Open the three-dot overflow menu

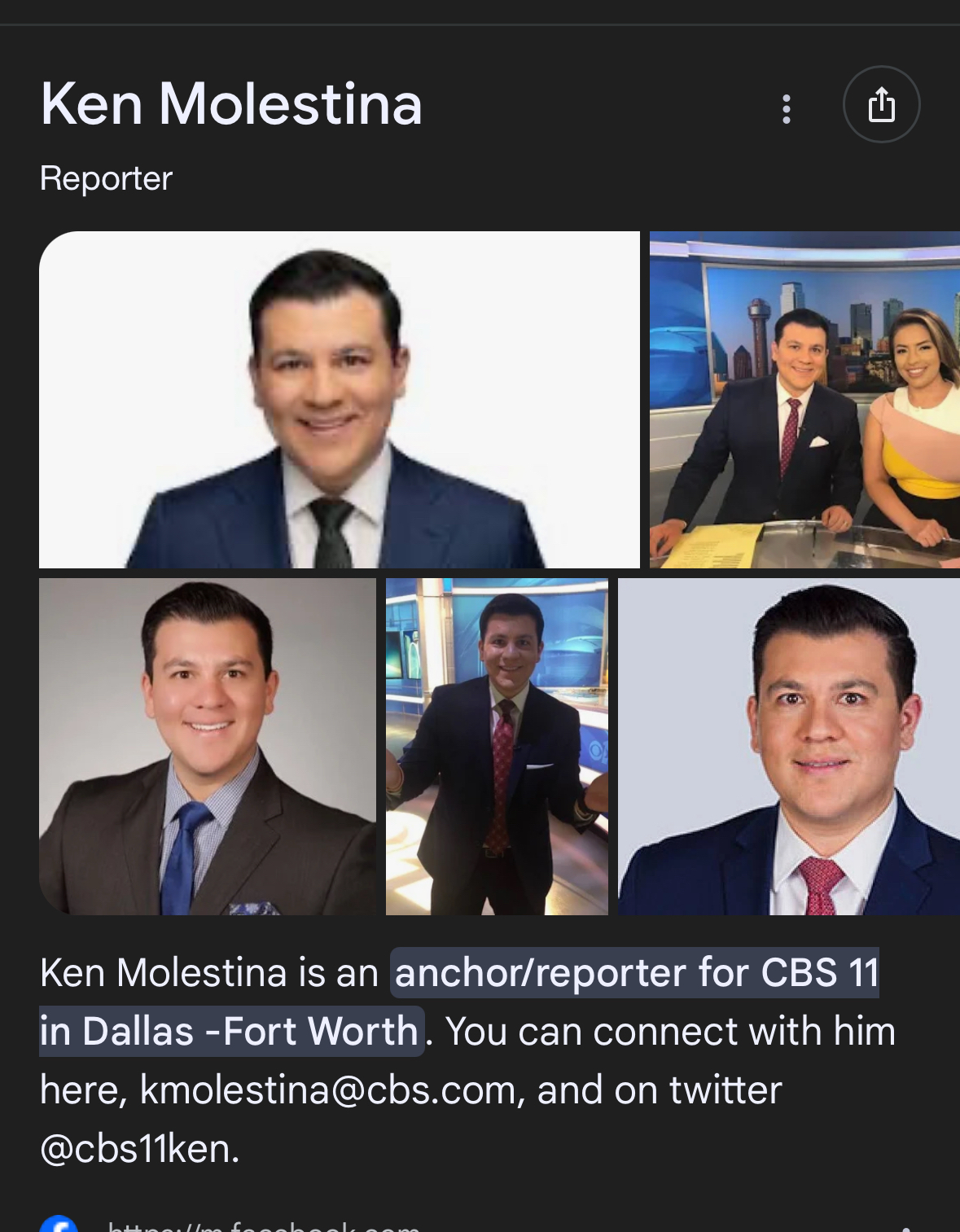(x=786, y=108)
